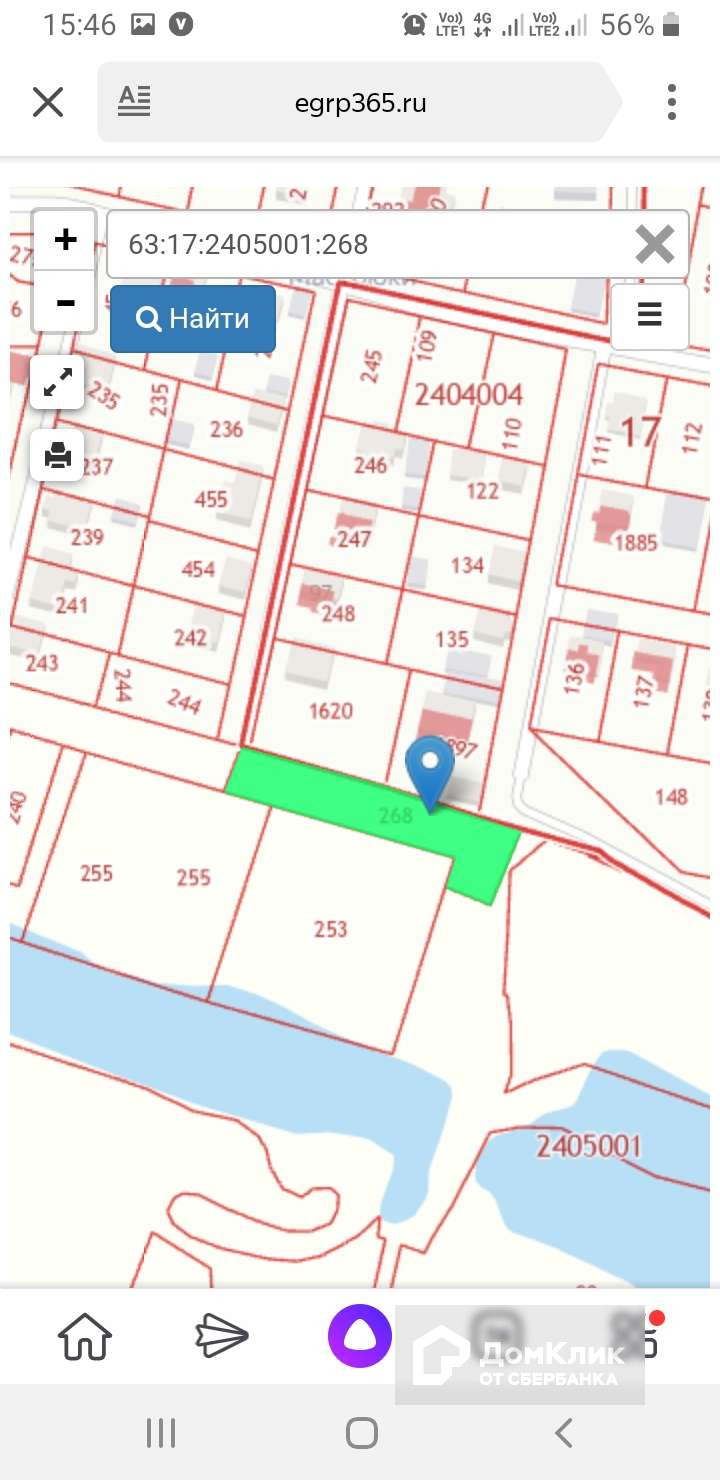This screenshot has width=720, height=1480.
Task: Zoom out of the map
Action: coord(65,301)
